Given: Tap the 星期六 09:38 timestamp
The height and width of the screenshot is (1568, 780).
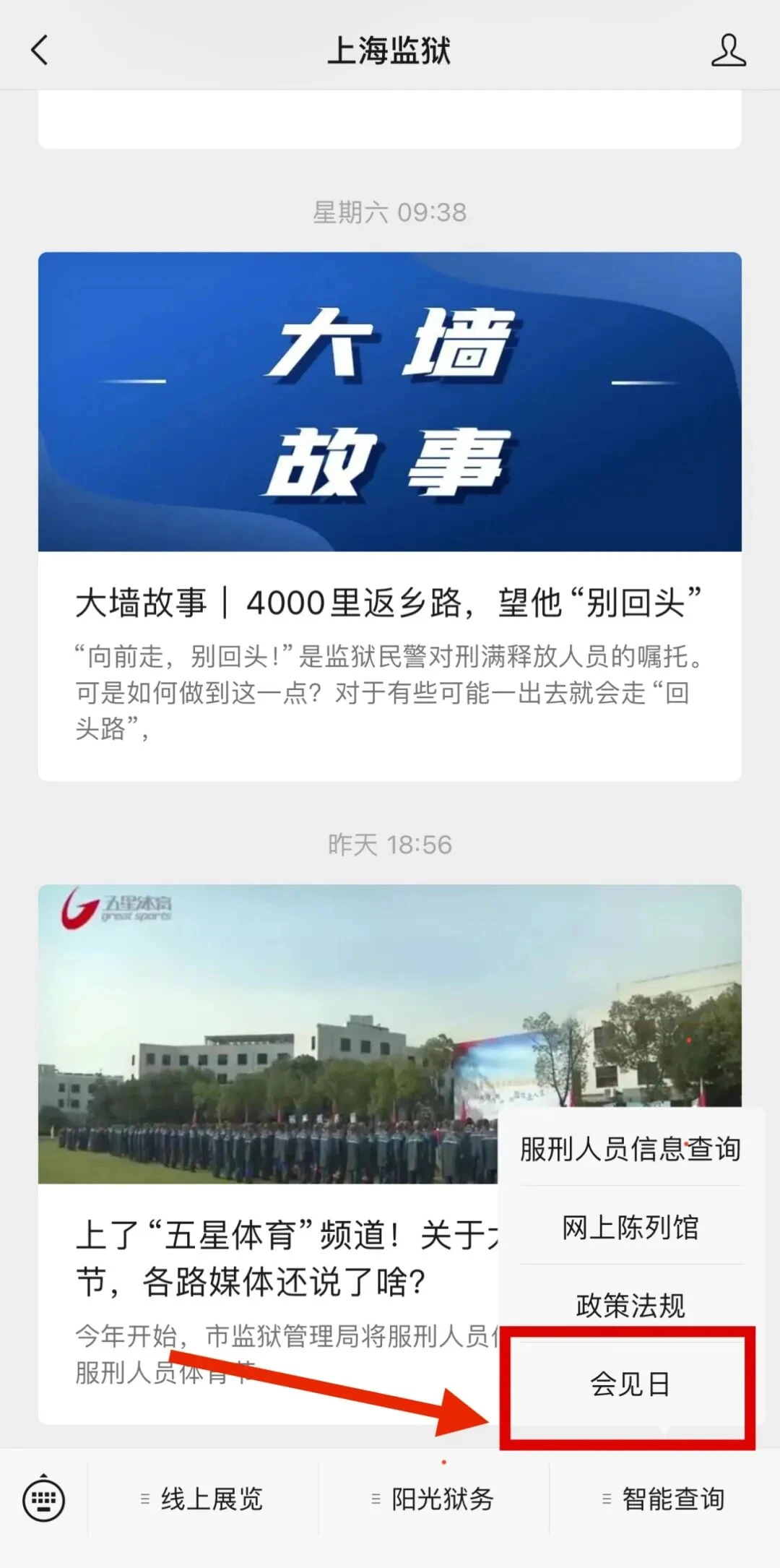Looking at the screenshot, I should 390,213.
